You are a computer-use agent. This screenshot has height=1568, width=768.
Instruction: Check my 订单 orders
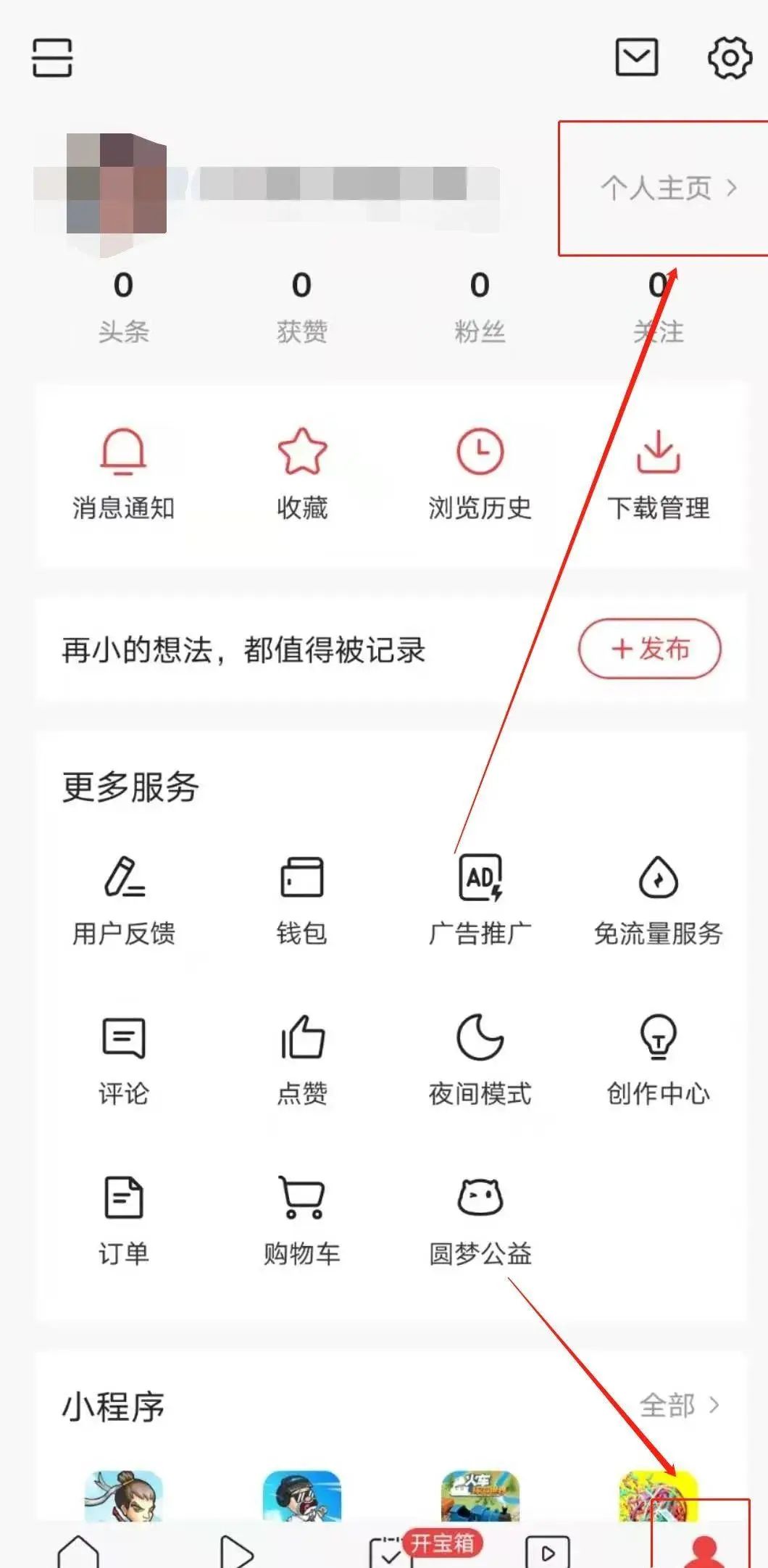pyautogui.click(x=123, y=1218)
